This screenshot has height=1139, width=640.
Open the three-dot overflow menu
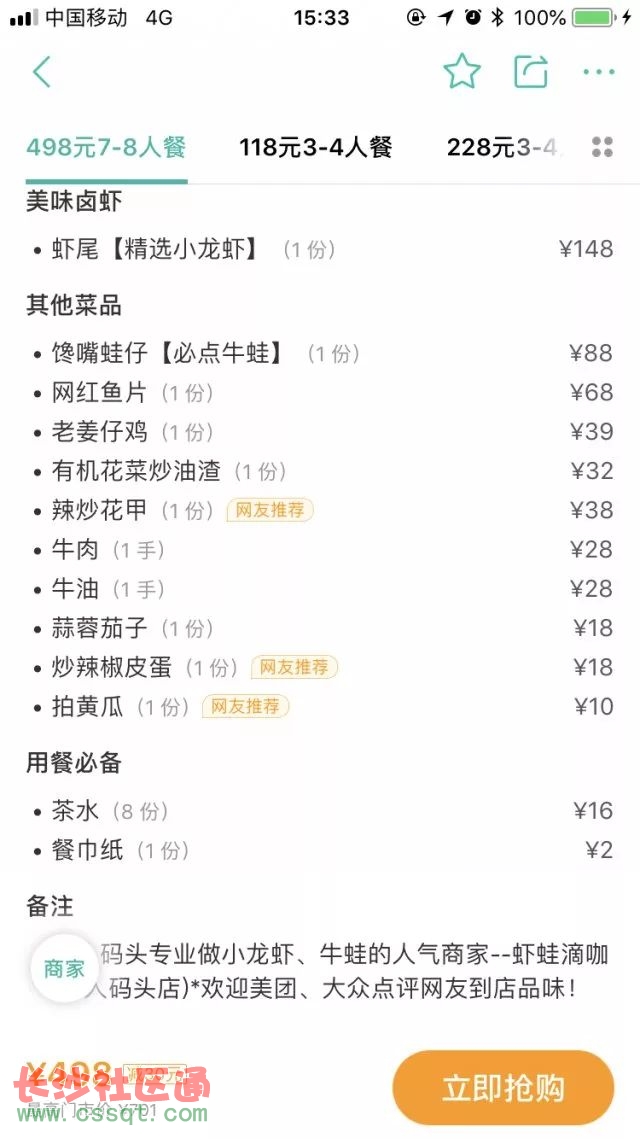pos(599,72)
